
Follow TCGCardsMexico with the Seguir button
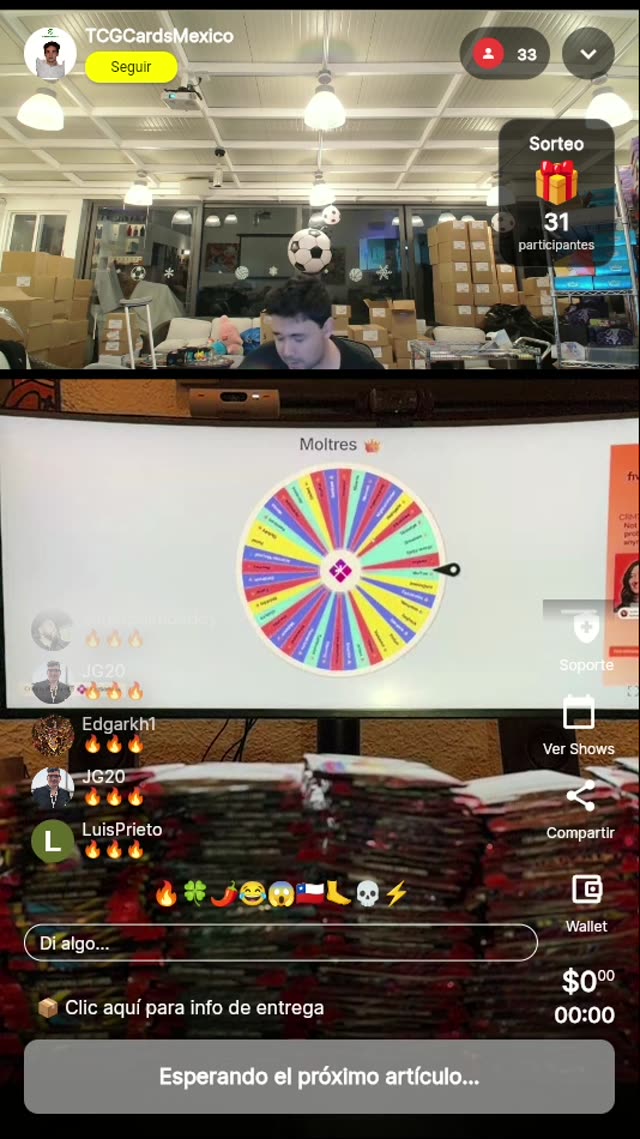click(x=131, y=67)
